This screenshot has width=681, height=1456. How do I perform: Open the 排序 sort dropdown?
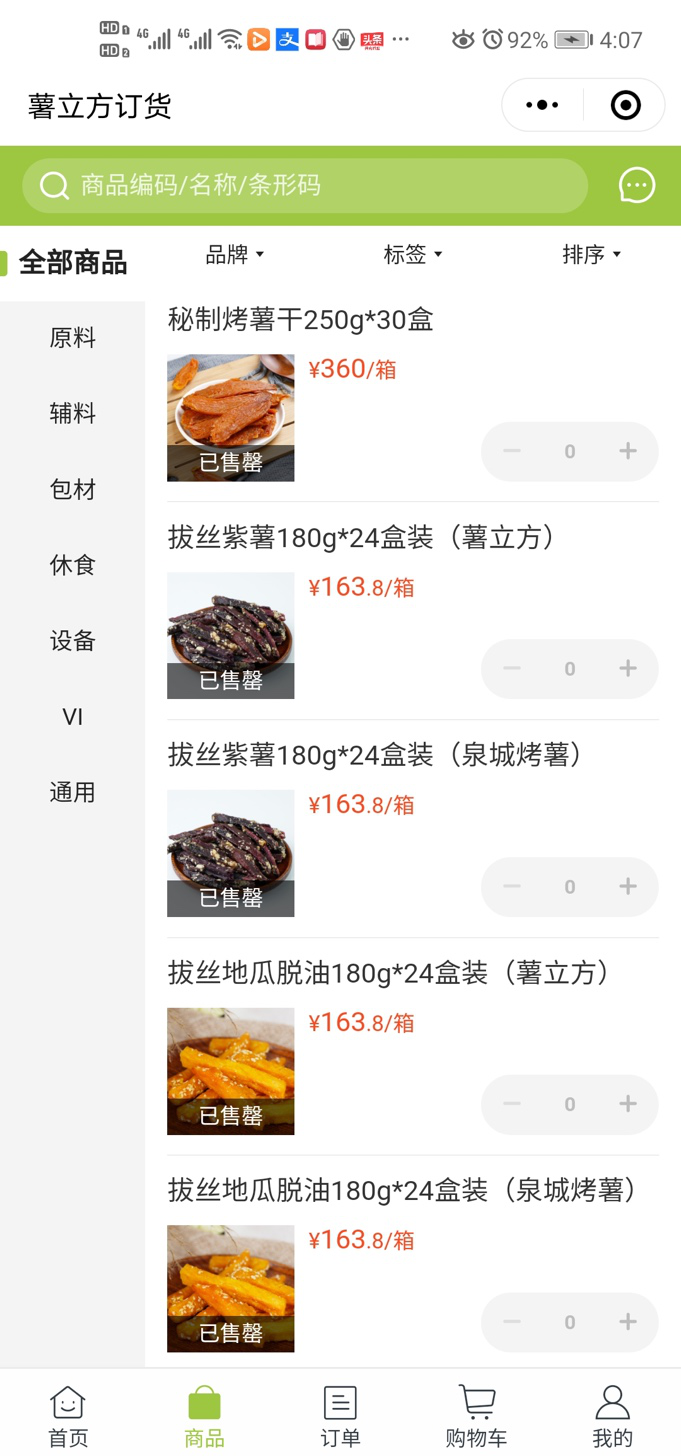click(592, 255)
